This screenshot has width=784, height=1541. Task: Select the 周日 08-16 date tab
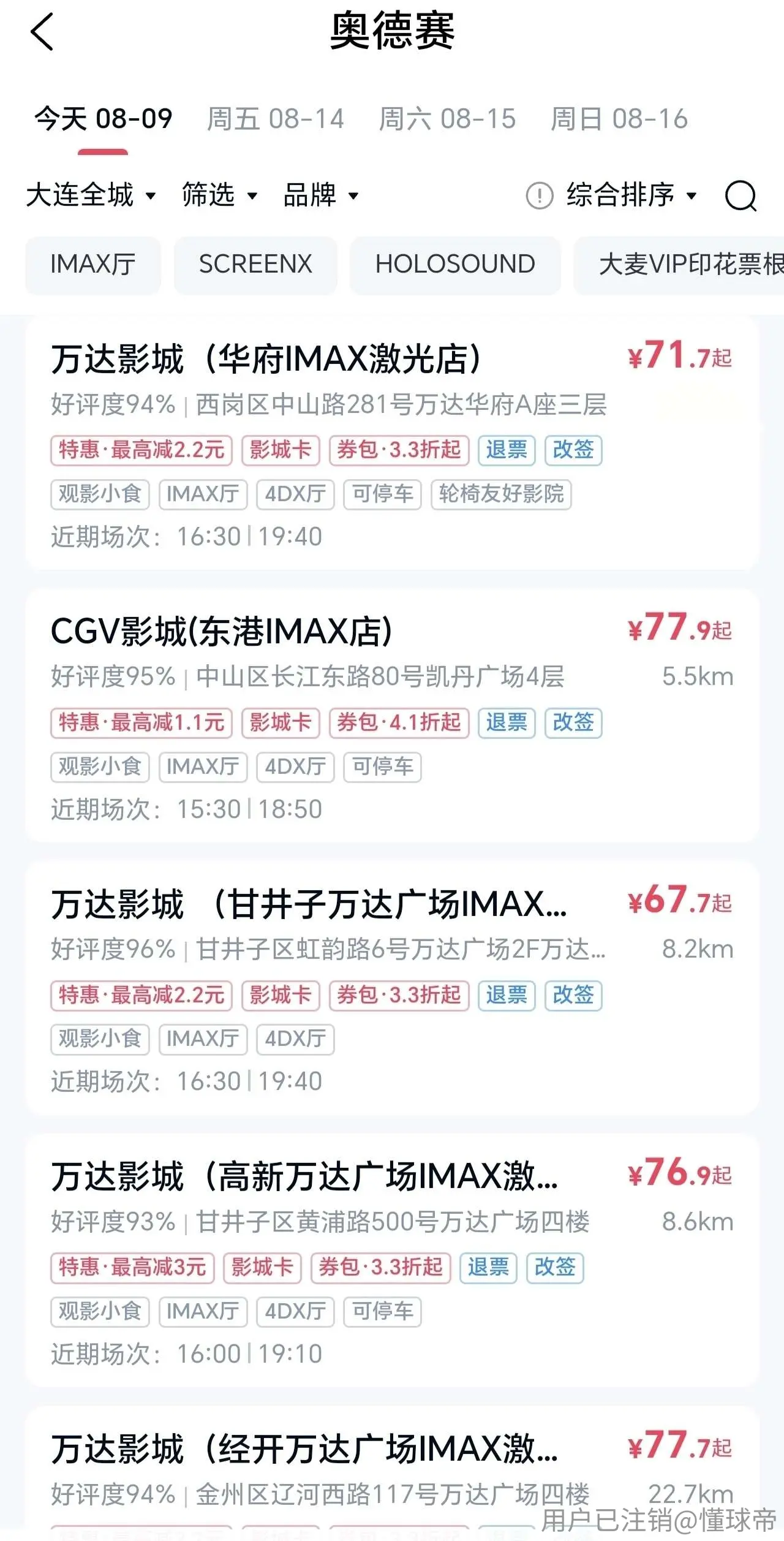pos(619,119)
